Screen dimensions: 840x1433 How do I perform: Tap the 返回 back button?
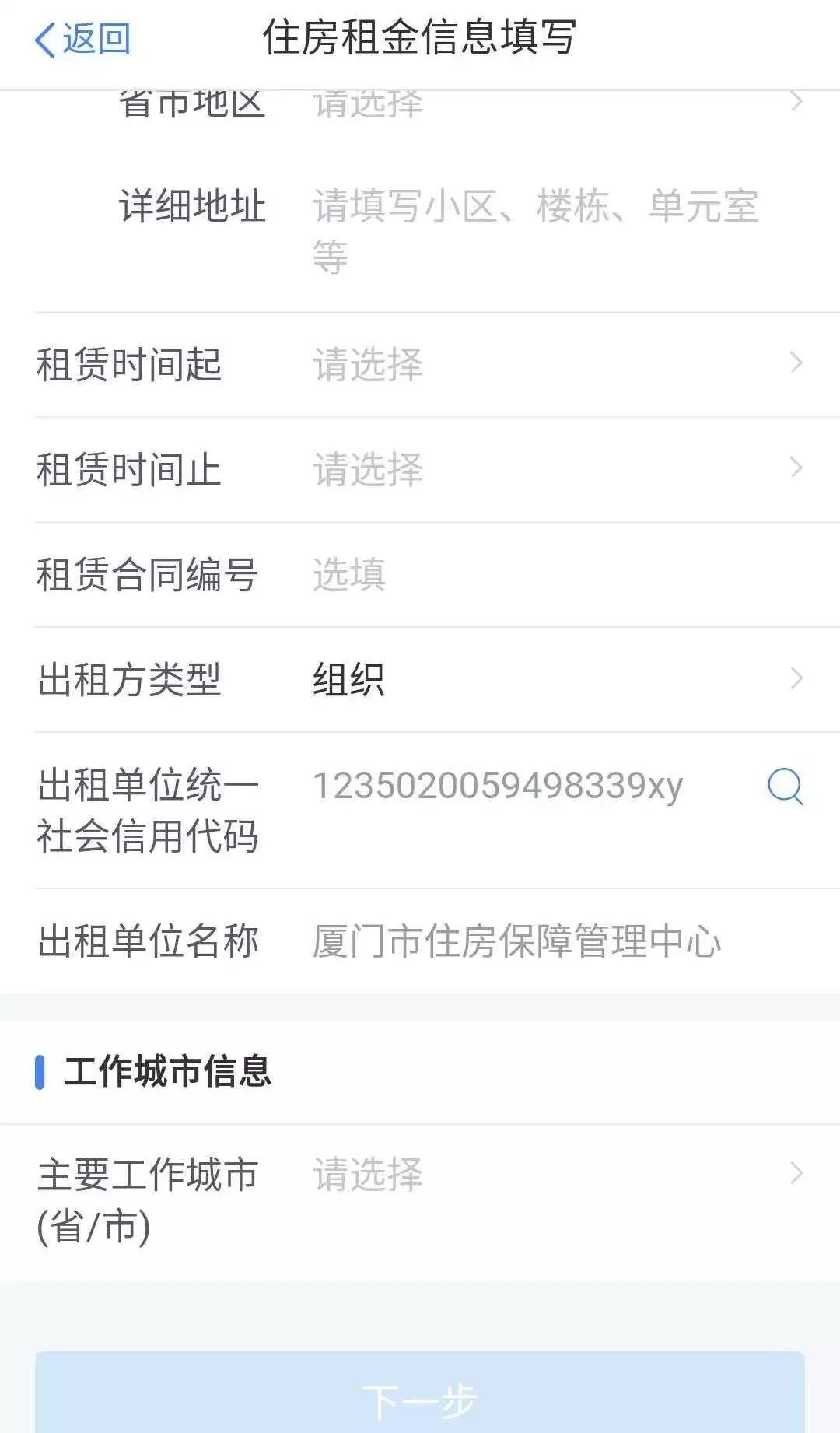(82, 39)
